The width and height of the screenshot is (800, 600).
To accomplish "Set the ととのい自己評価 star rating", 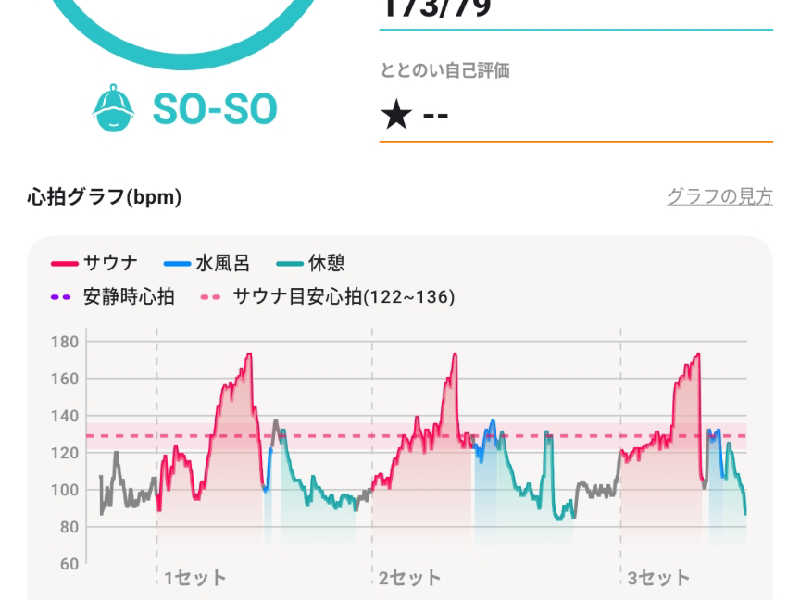I will pos(414,116).
